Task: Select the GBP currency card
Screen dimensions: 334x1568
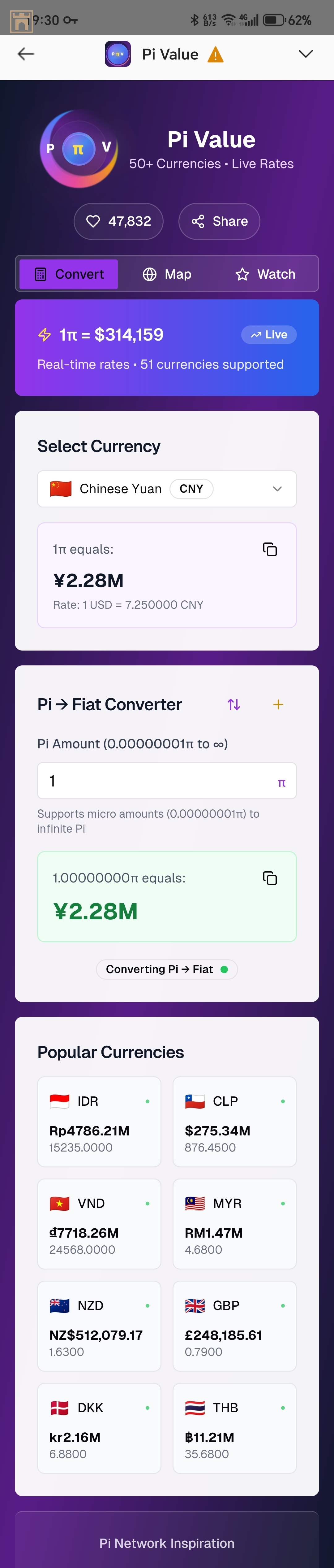Action: coord(234,1326)
